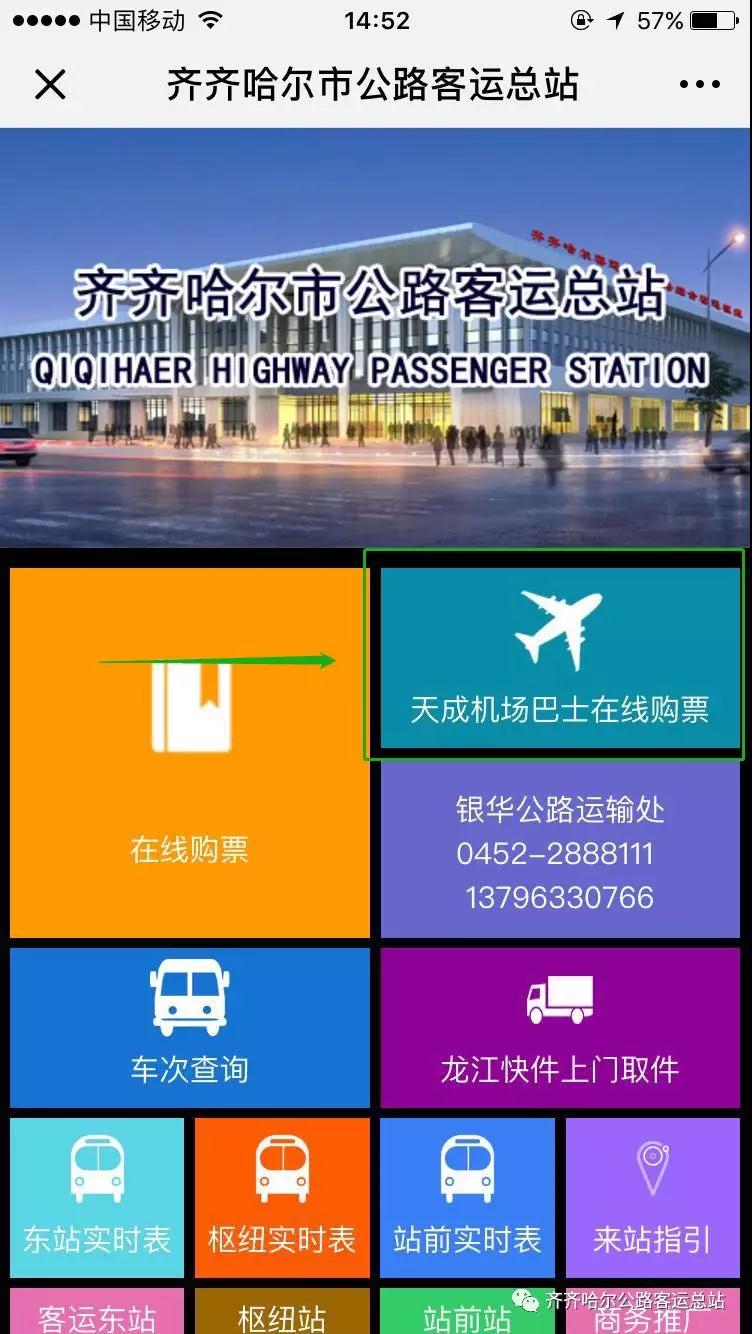Tap the 银华公路运输处 contact tile
Screen dimensions: 752x1334
click(559, 852)
